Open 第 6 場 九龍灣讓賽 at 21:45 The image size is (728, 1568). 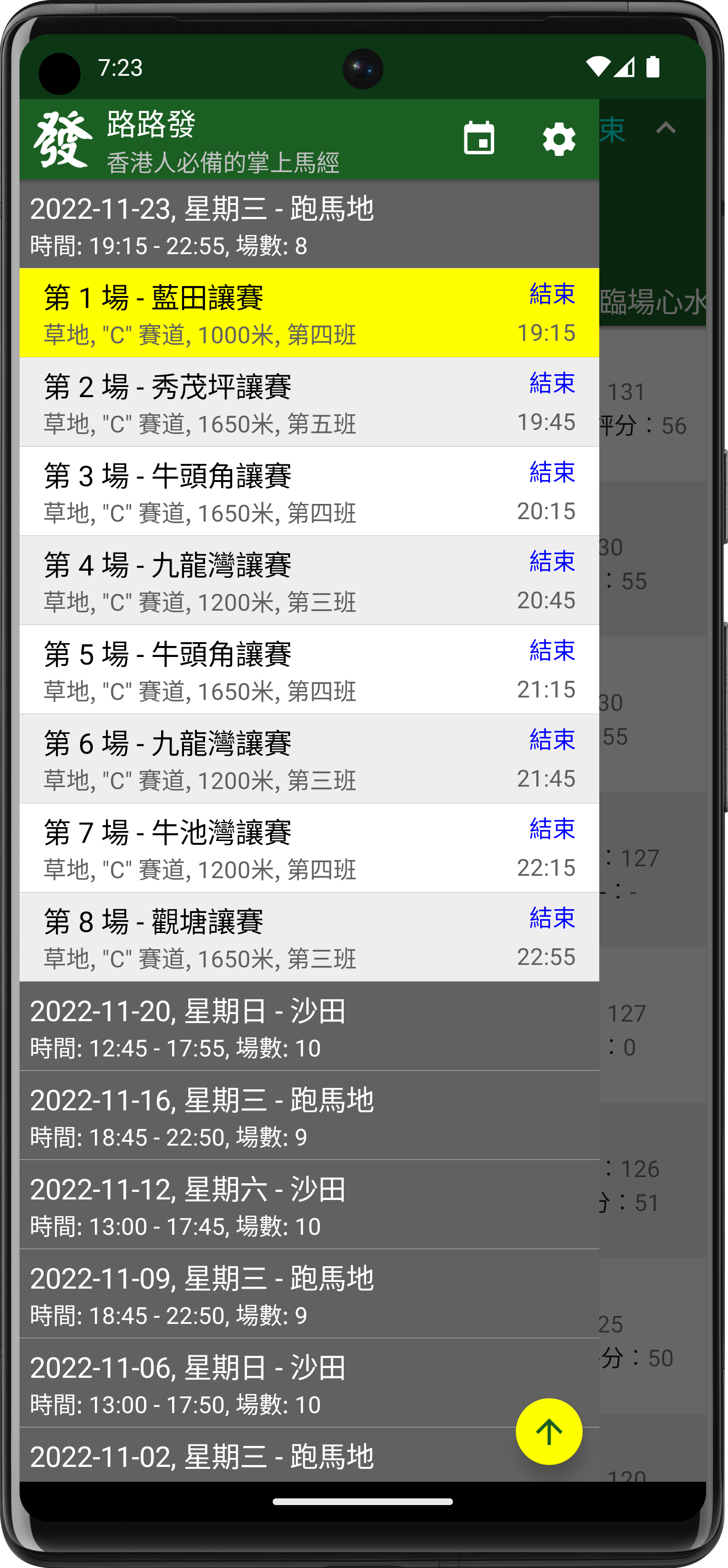[309, 758]
